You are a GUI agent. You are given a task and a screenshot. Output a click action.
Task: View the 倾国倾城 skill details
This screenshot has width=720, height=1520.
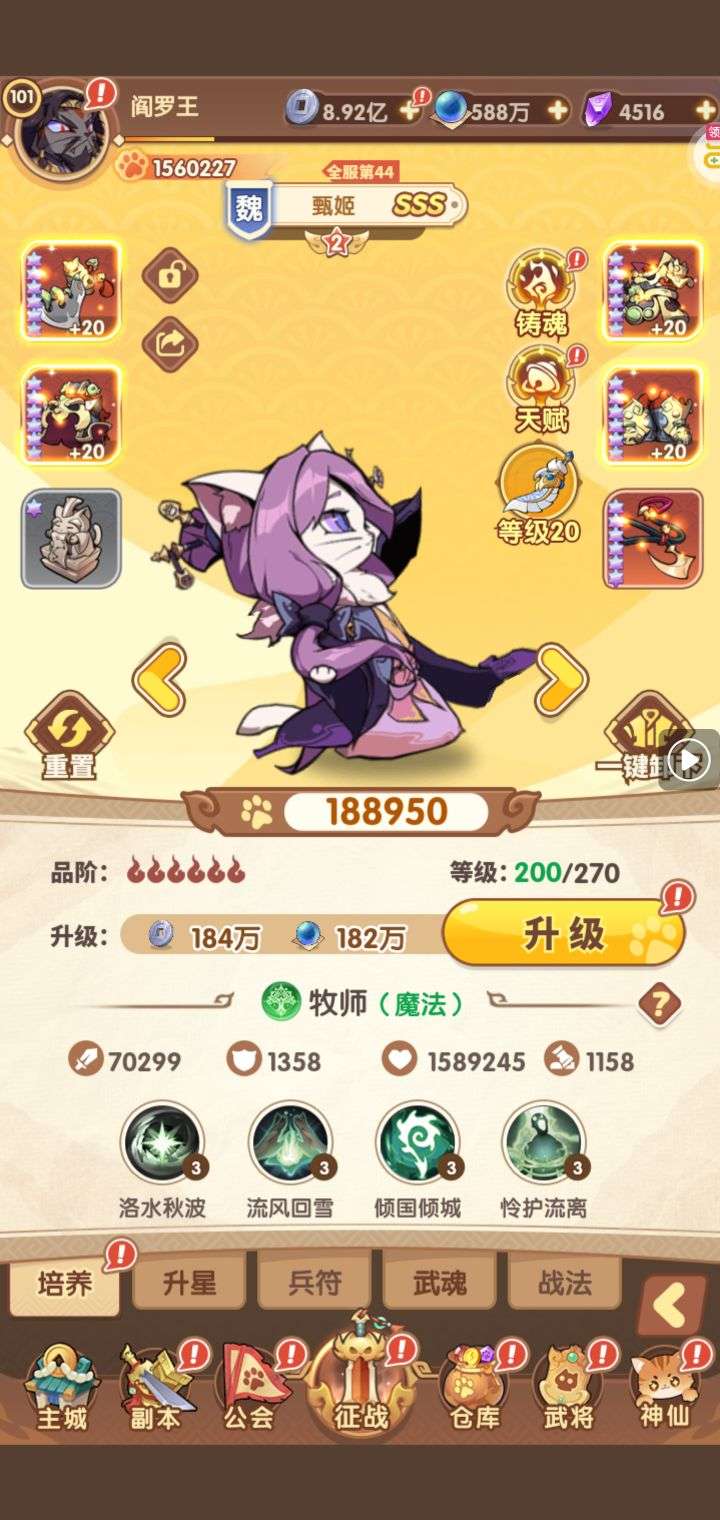417,1143
